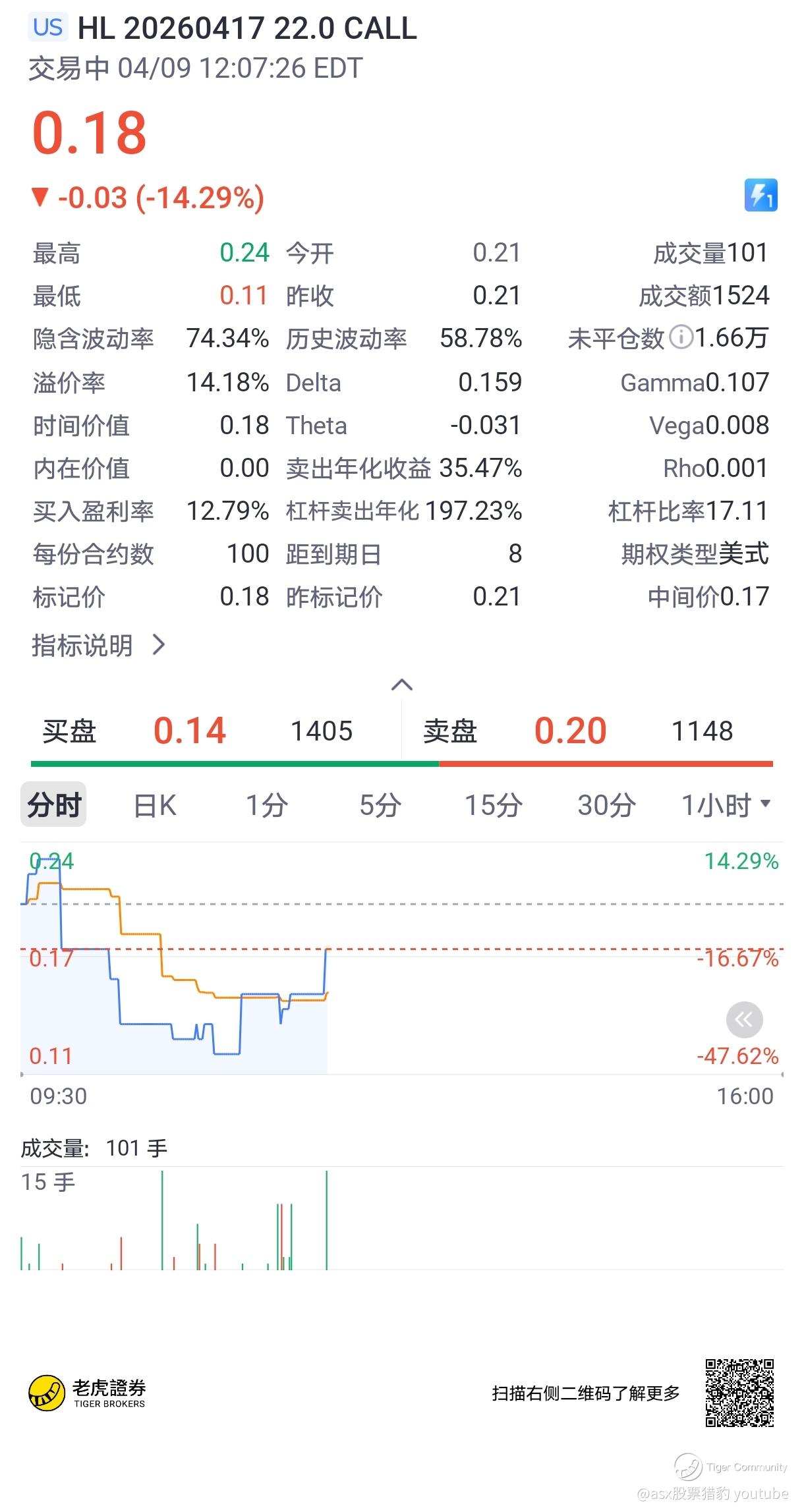Show info about 未平仓数
This screenshot has width=804, height=1512.
680,338
